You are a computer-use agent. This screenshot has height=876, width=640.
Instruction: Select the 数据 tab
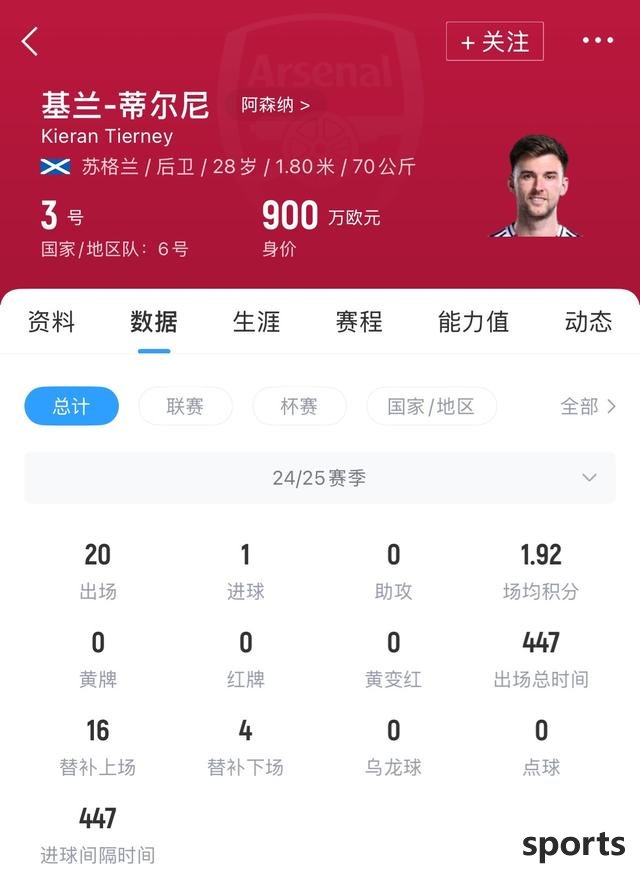pyautogui.click(x=154, y=322)
